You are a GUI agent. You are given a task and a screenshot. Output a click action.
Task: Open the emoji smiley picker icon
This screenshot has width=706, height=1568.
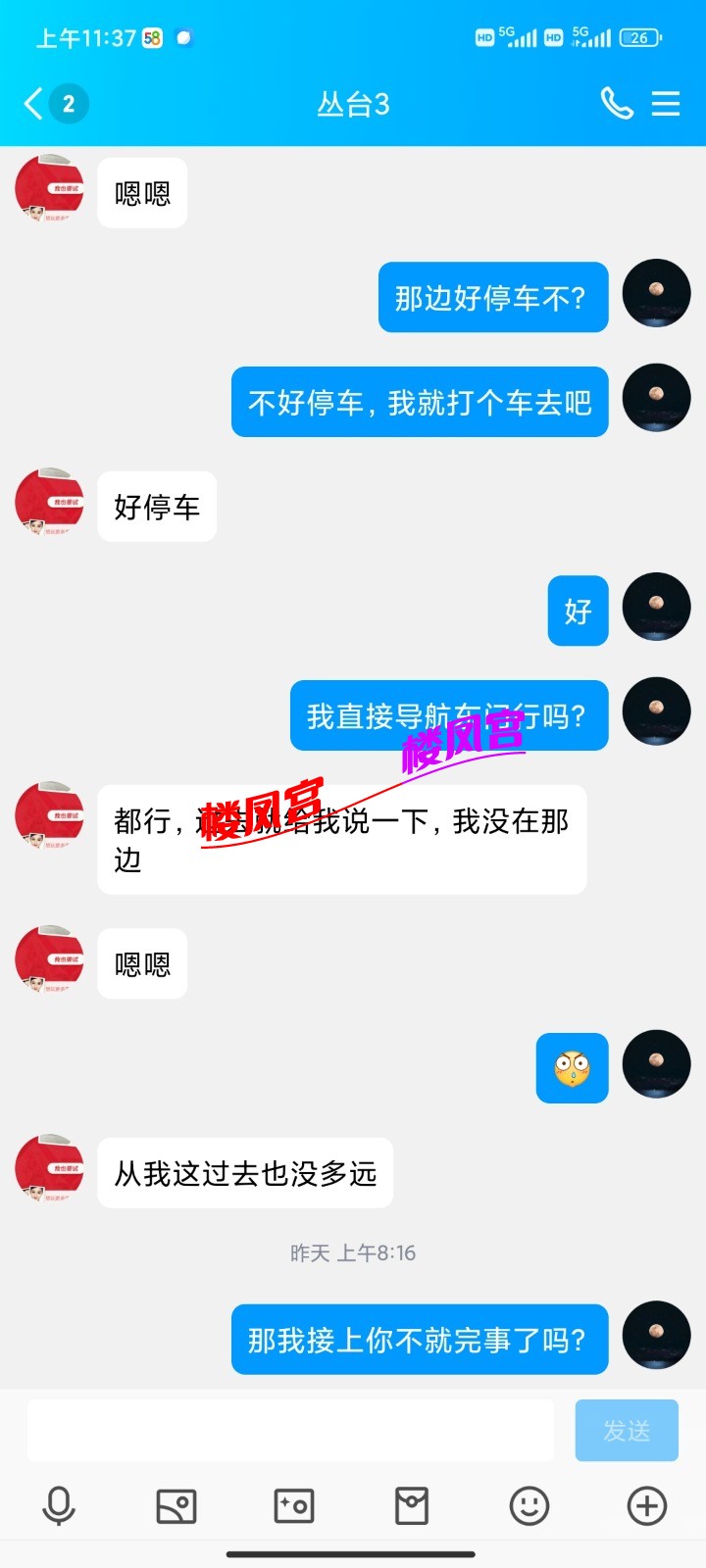coord(529,1506)
